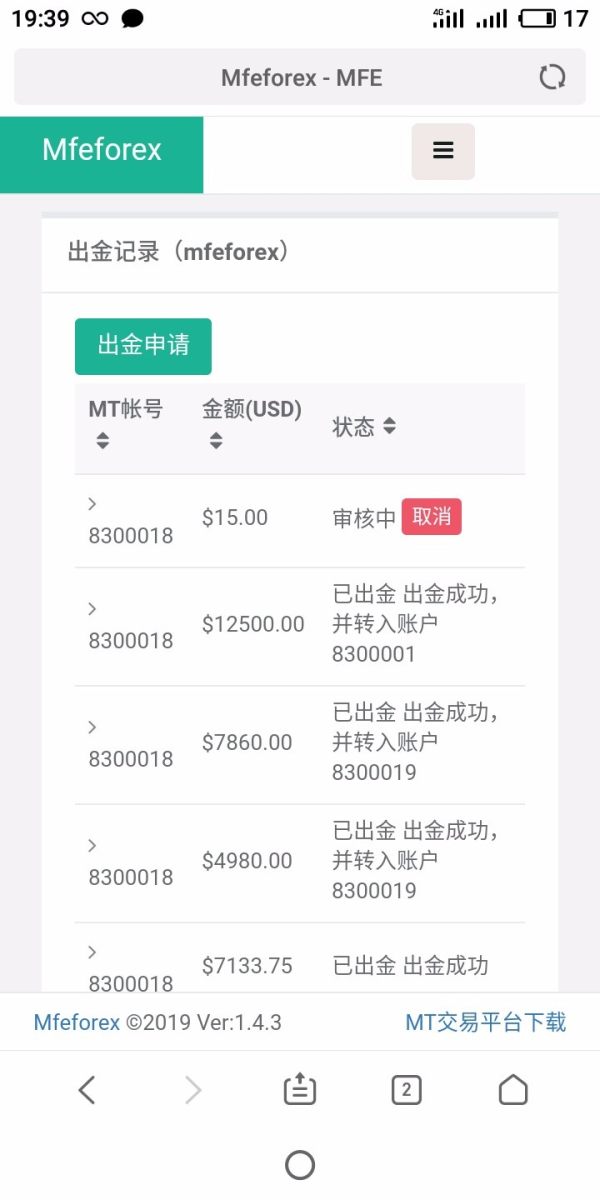
Task: Tap the 出金申请 button
Action: click(x=143, y=346)
